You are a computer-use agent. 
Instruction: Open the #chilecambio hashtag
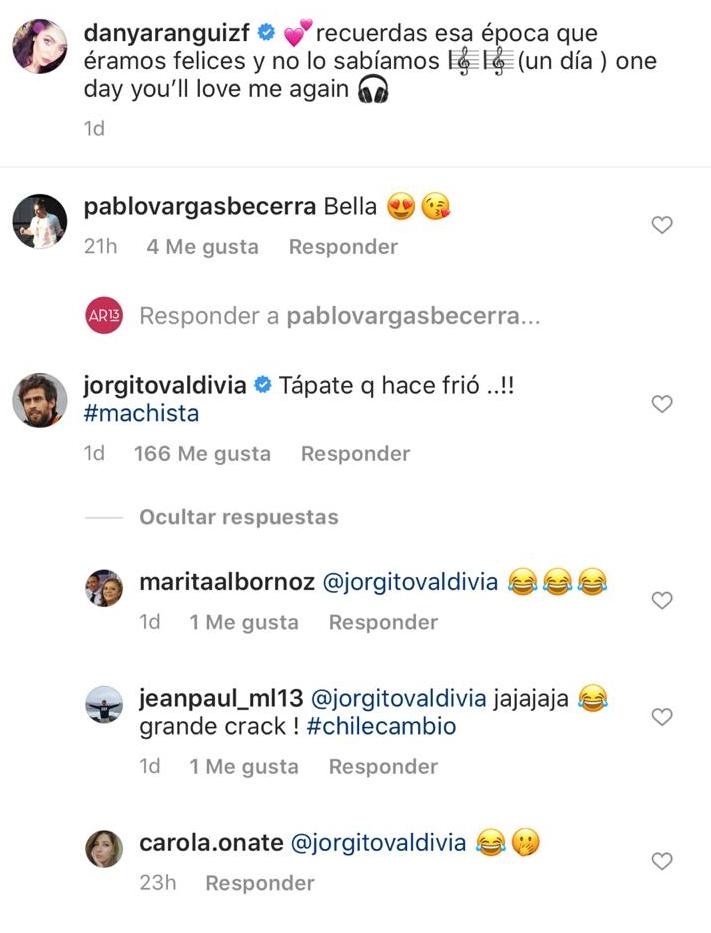381,727
